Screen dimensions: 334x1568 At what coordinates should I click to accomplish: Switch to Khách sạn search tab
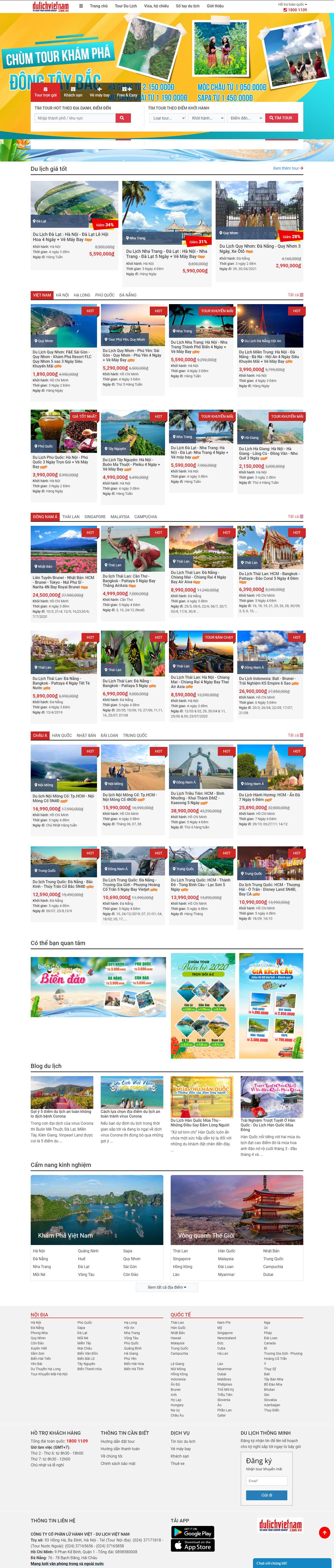pyautogui.click(x=73, y=95)
